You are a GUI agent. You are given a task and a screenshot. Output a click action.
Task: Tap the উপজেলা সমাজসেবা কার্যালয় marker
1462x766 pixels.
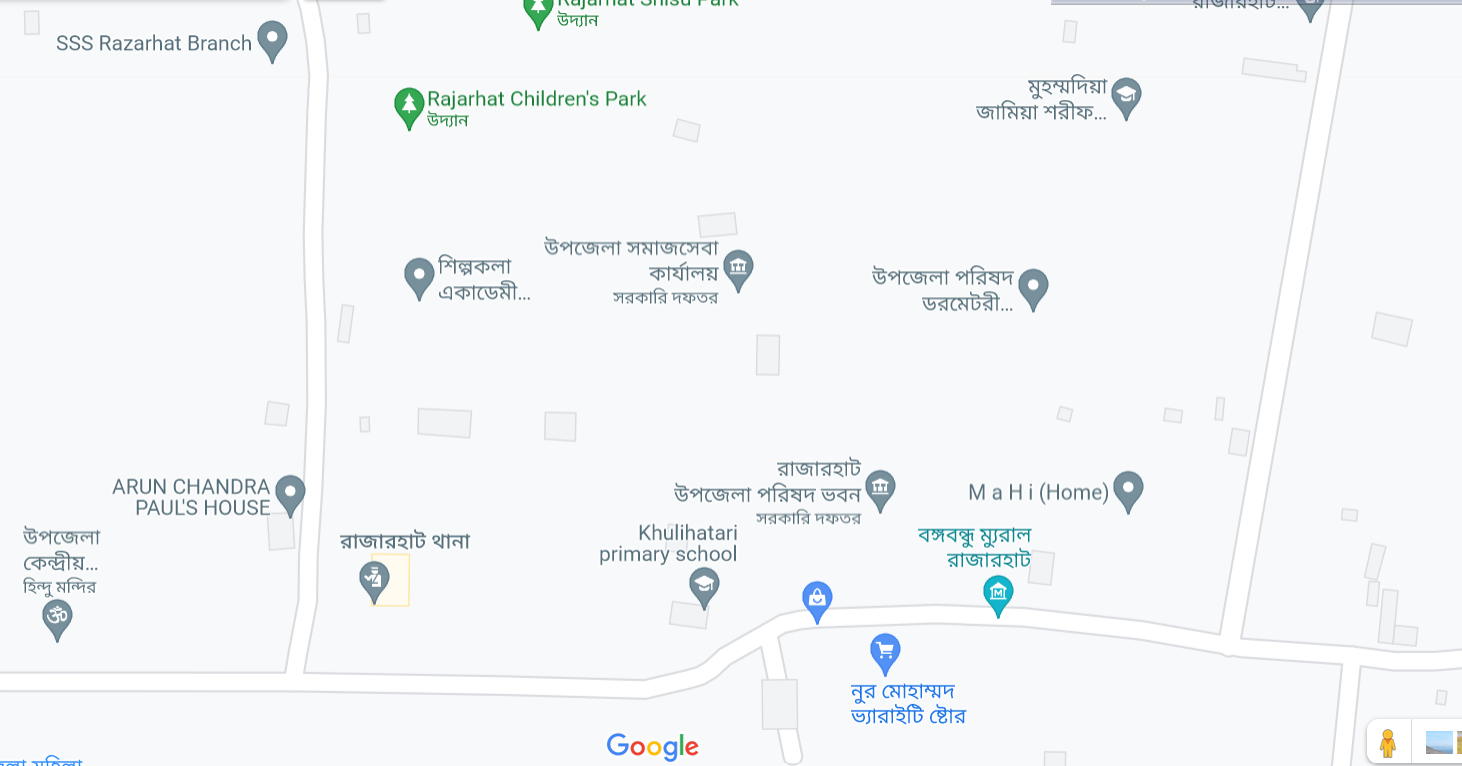coord(738,269)
